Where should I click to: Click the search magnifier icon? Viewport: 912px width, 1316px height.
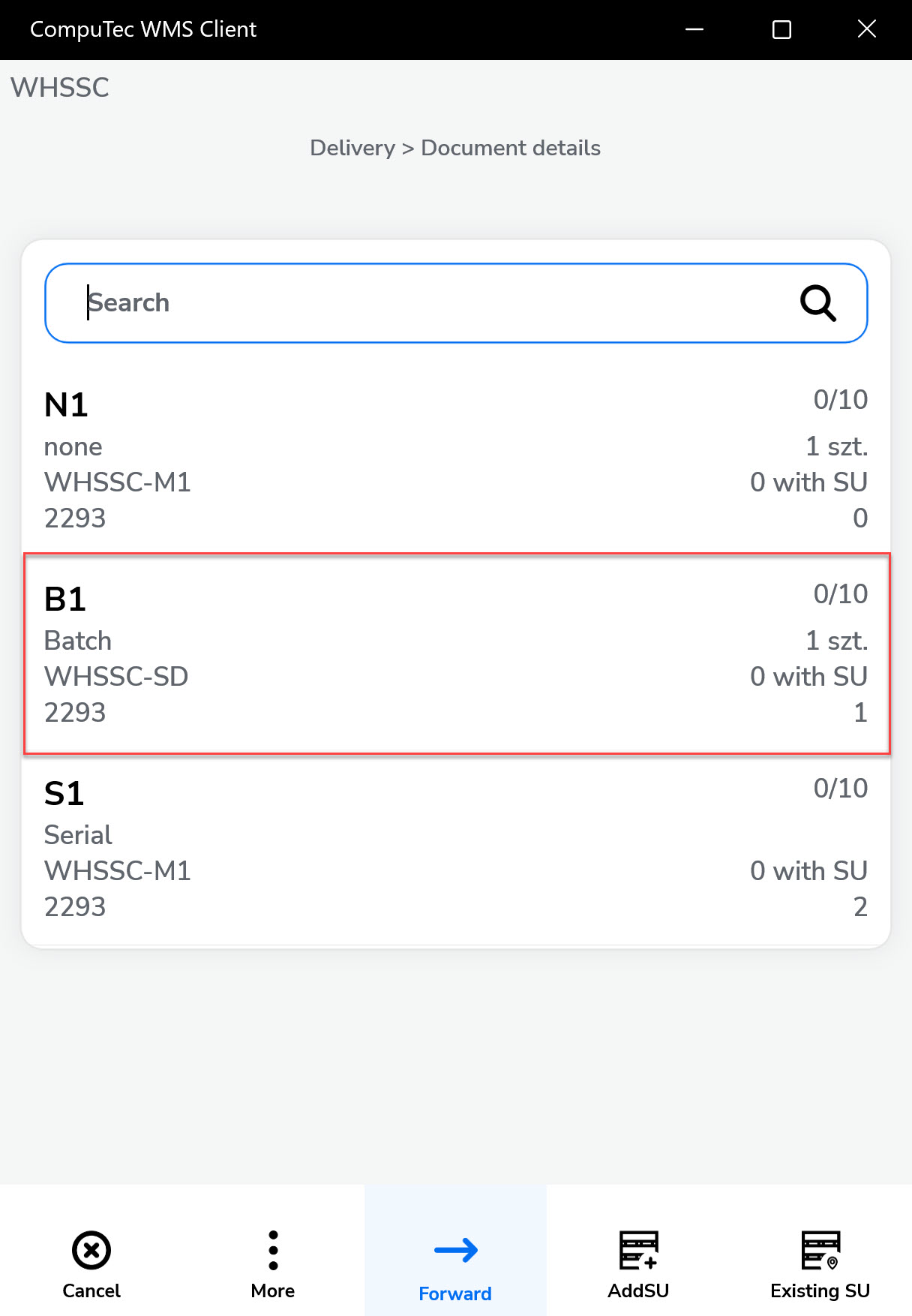coord(818,303)
